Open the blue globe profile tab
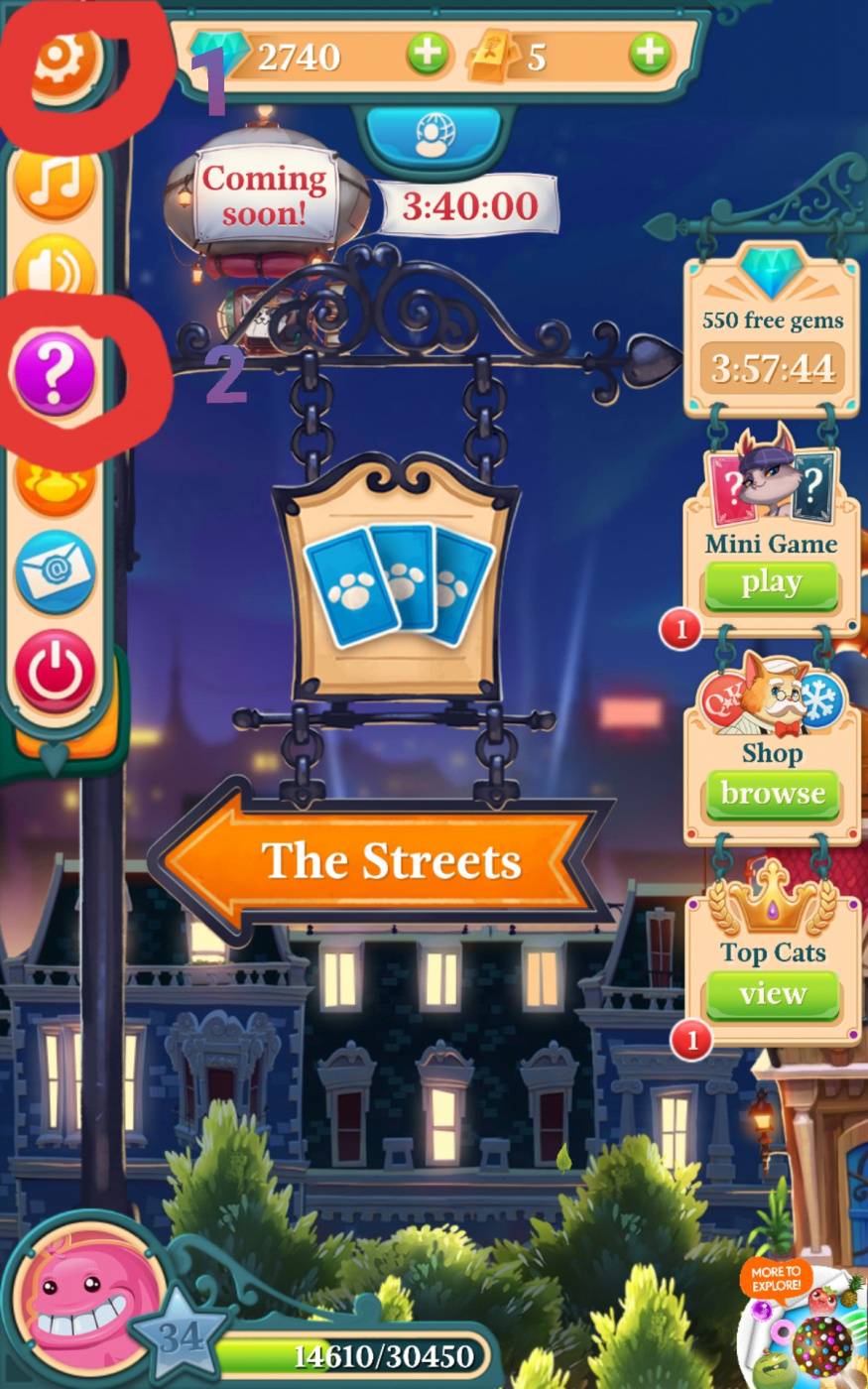The width and height of the screenshot is (868, 1389). pos(433,137)
